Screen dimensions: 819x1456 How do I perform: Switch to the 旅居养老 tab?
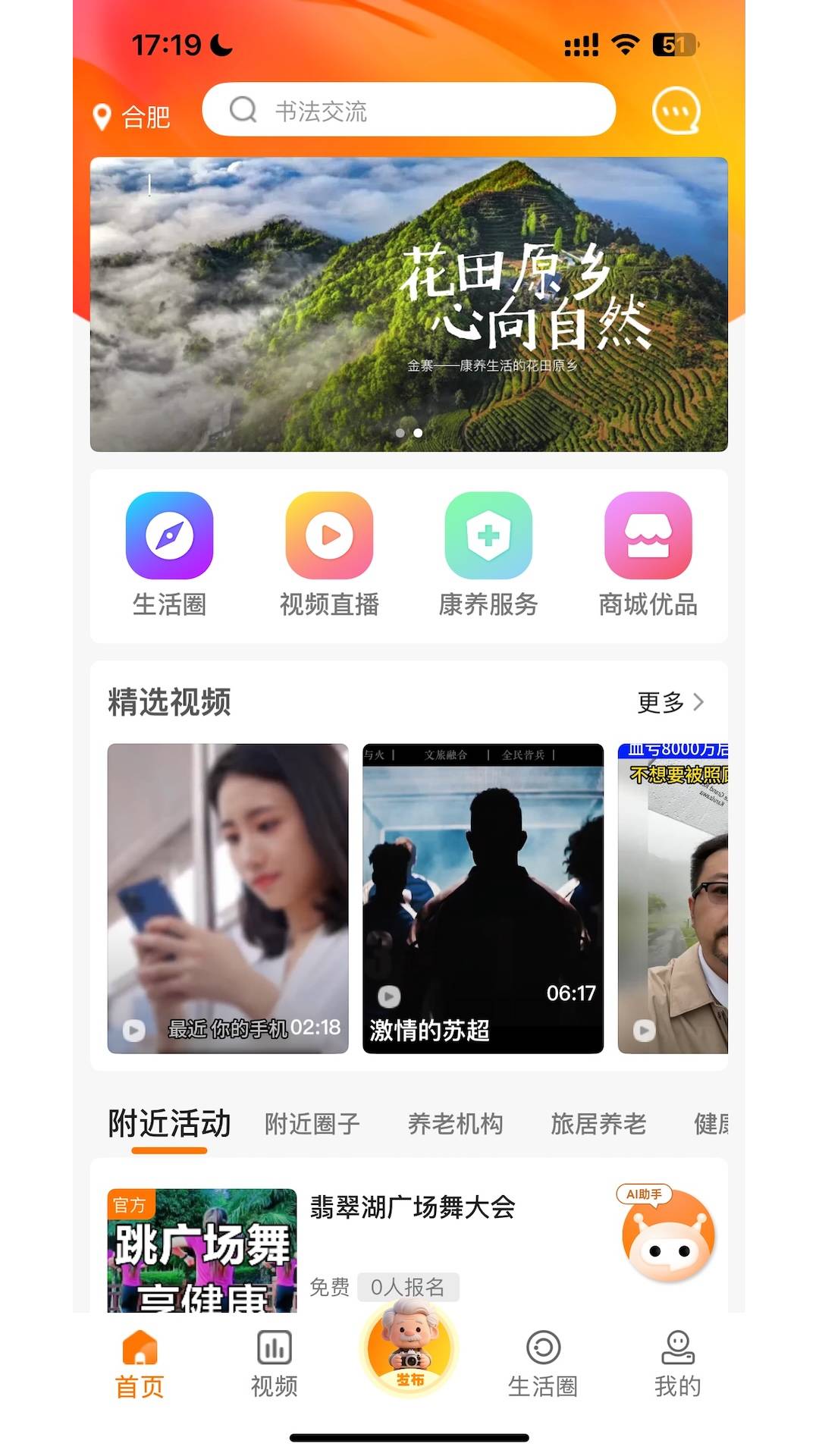tap(598, 1125)
